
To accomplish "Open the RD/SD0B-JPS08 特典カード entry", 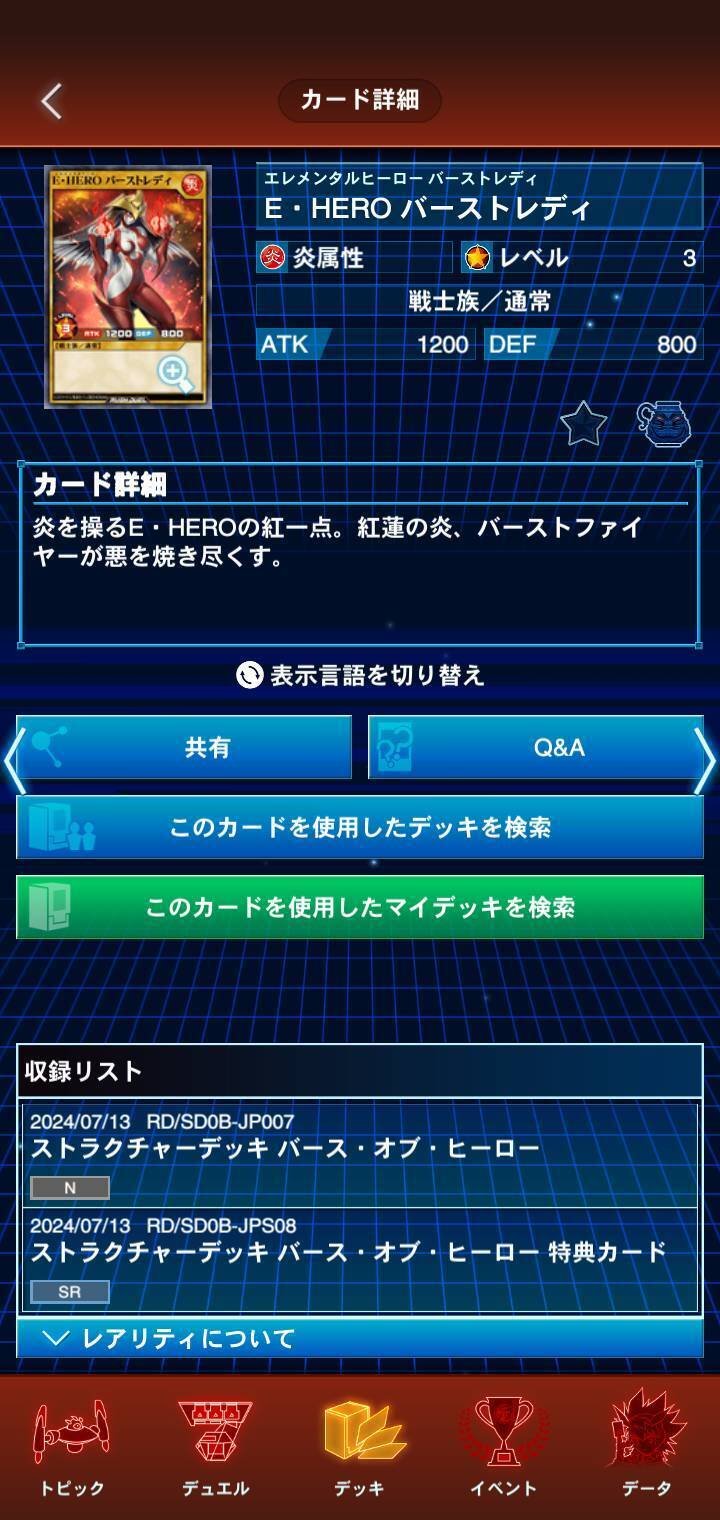I will 360,1259.
